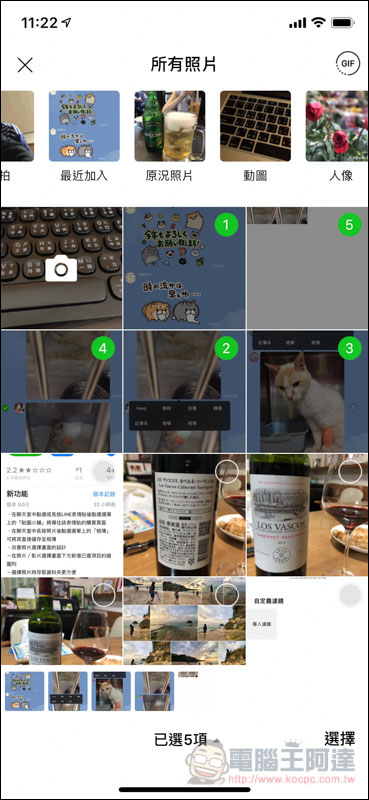Close the photo picker with the X
The width and height of the screenshot is (369, 800).
pyautogui.click(x=25, y=65)
